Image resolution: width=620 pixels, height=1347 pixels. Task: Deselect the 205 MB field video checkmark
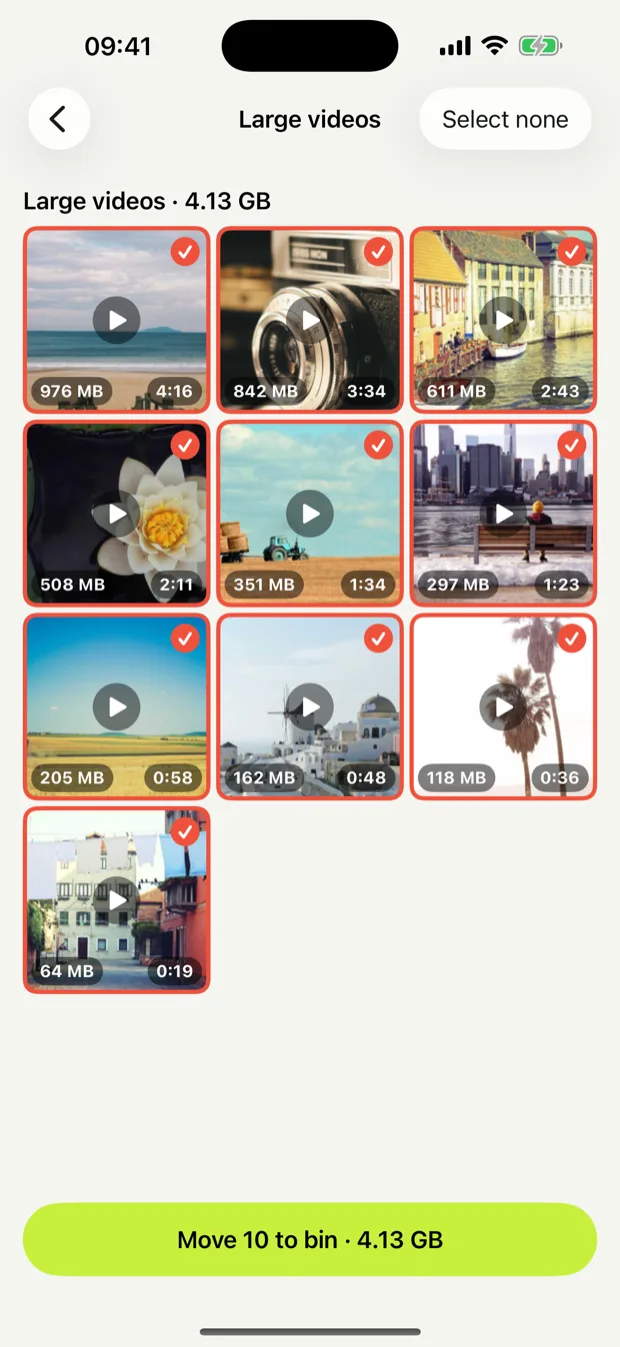(x=185, y=639)
